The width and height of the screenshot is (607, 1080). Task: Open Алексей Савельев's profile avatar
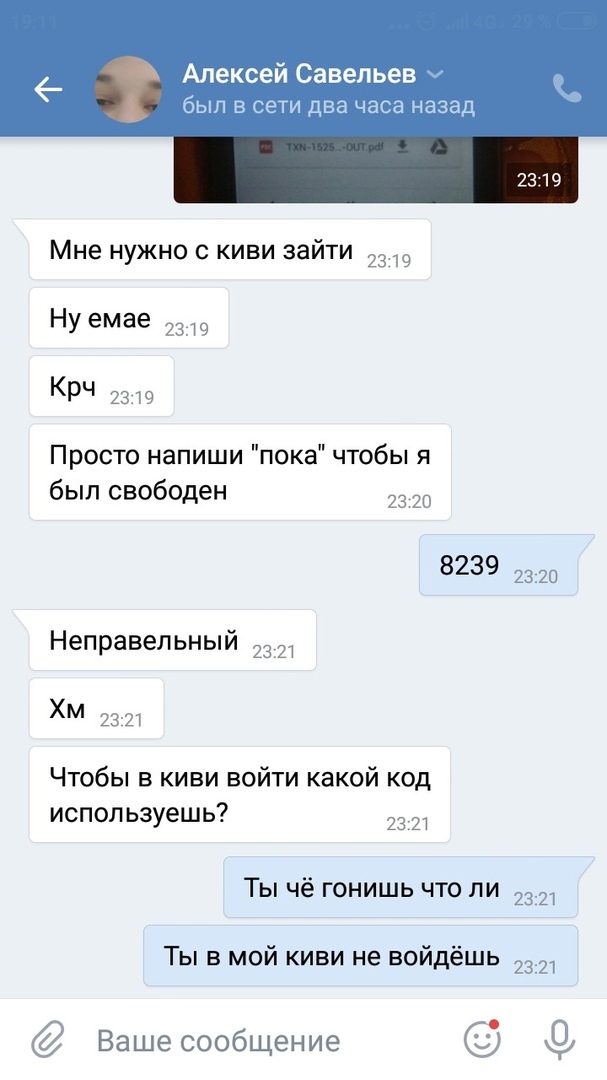point(128,89)
